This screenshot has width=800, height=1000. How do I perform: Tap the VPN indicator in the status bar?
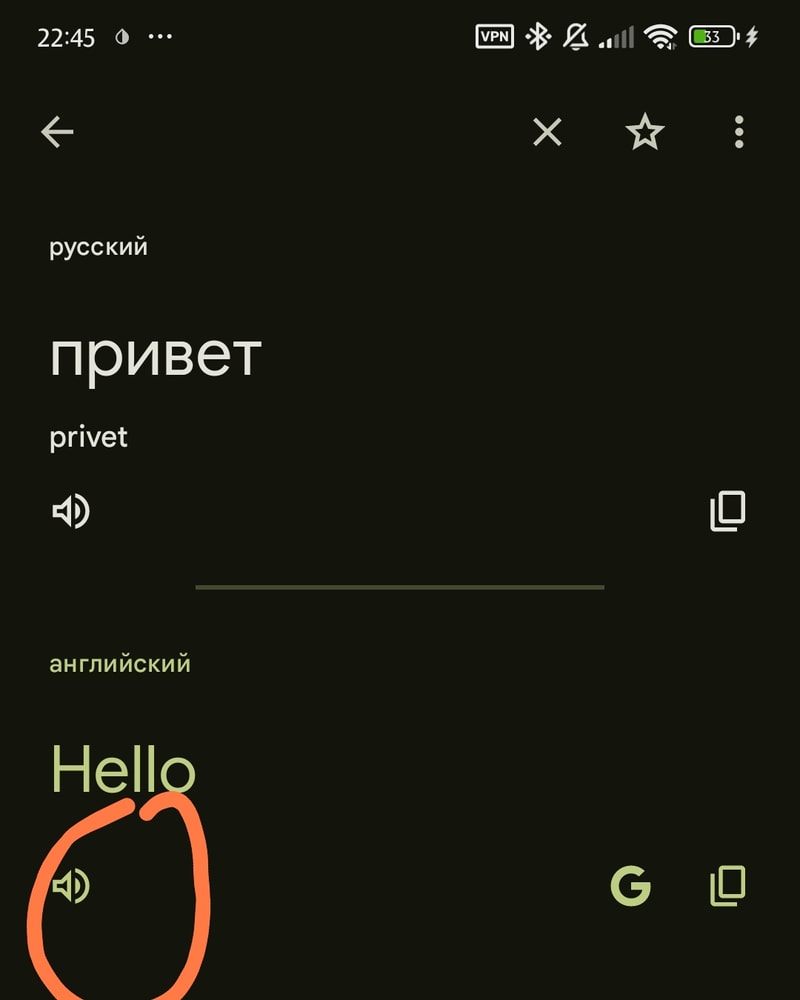tap(494, 35)
